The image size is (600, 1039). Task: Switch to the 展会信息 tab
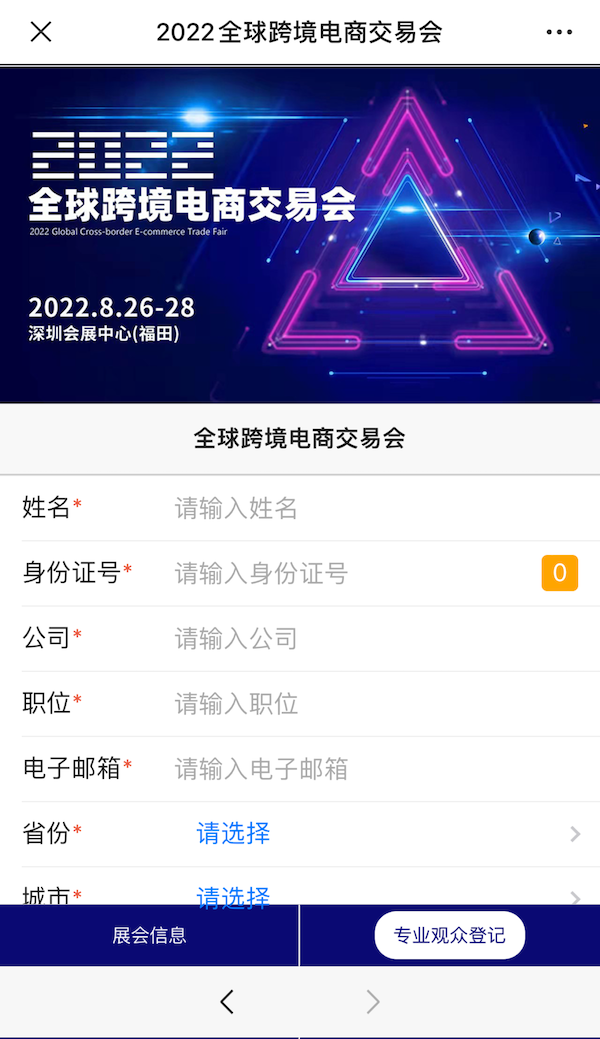[149, 935]
